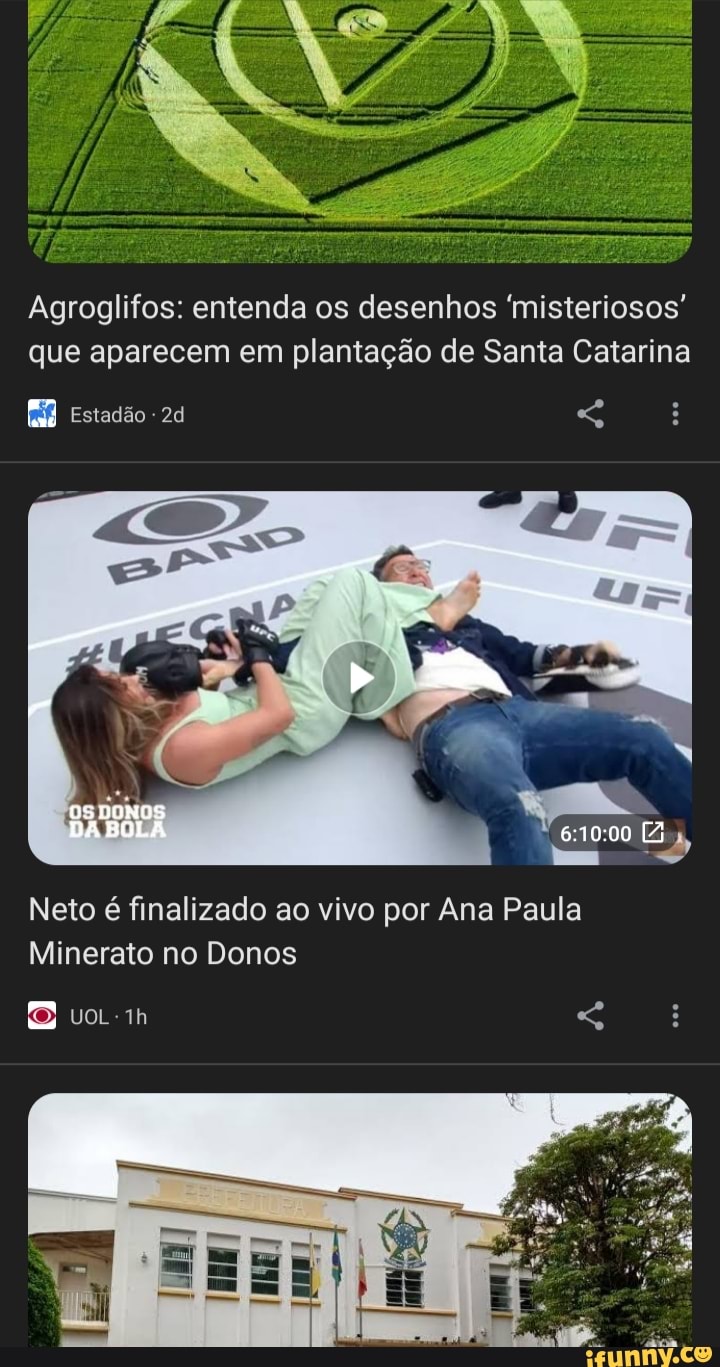Tap the share icon on the Agroglifos article

[591, 414]
